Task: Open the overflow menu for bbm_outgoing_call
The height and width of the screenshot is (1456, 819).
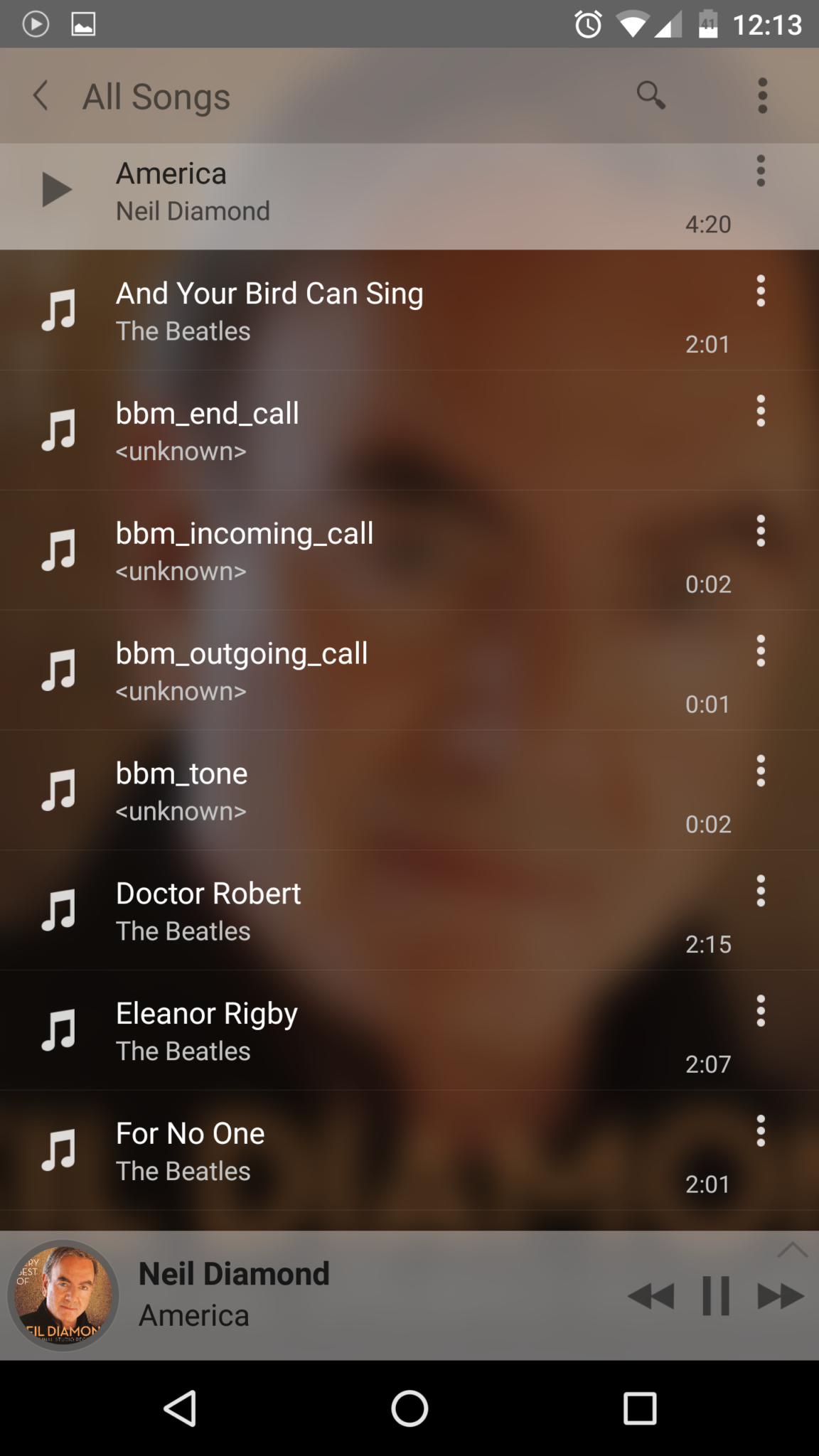Action: 761,651
